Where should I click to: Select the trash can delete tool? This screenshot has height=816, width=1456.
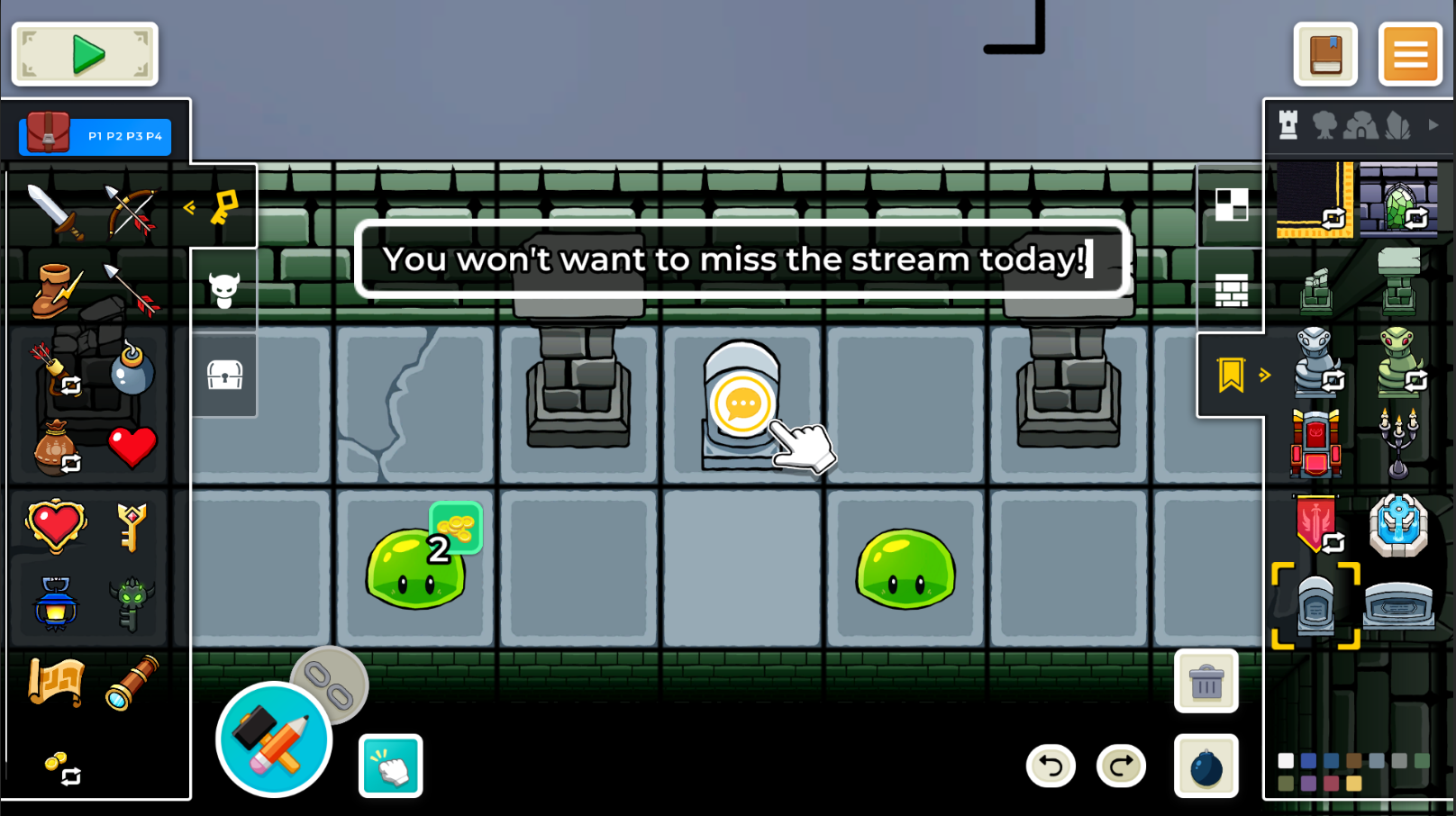(x=1206, y=682)
